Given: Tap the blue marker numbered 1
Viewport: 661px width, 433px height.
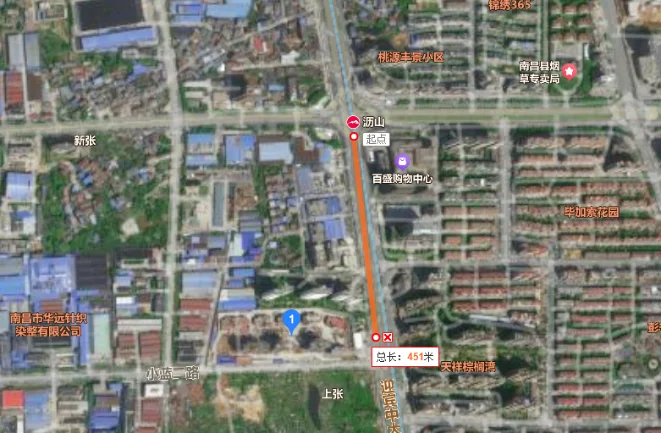Looking at the screenshot, I should [x=291, y=321].
